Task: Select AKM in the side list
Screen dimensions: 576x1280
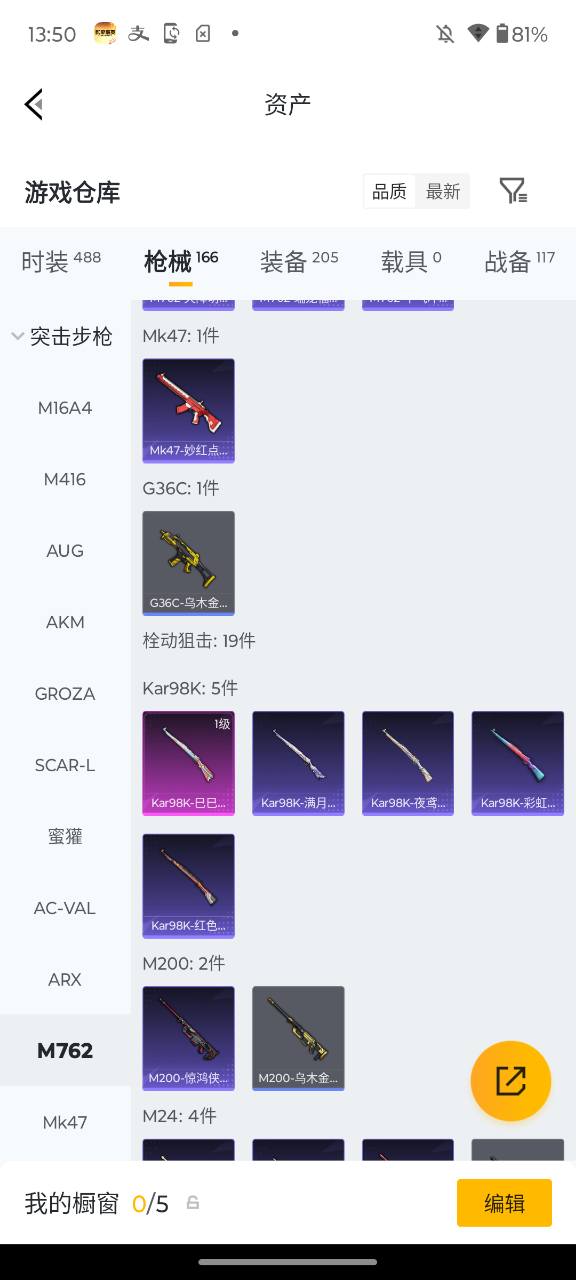Action: 65,622
